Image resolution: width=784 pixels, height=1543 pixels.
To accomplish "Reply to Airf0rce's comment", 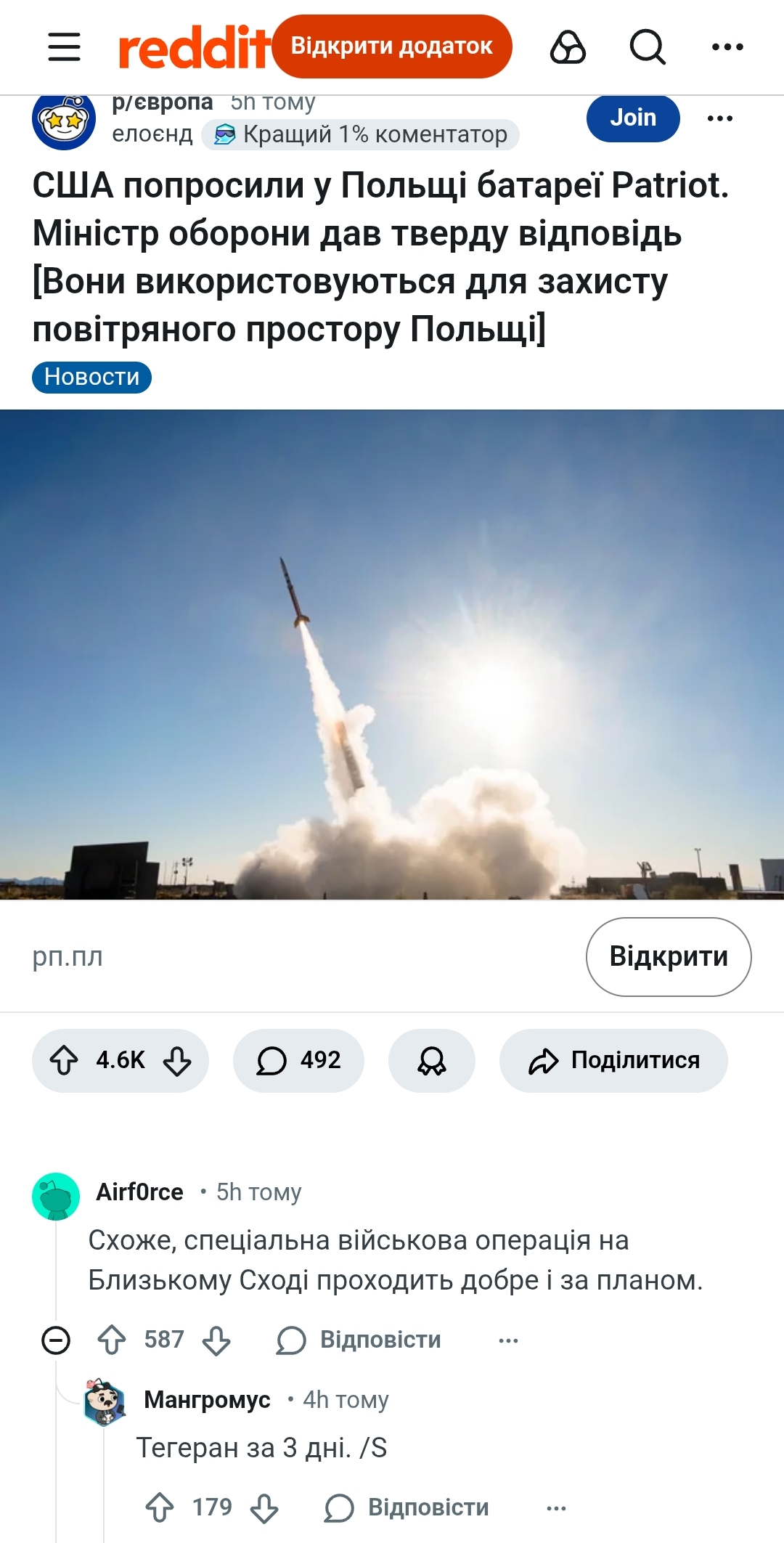I will (x=359, y=1340).
